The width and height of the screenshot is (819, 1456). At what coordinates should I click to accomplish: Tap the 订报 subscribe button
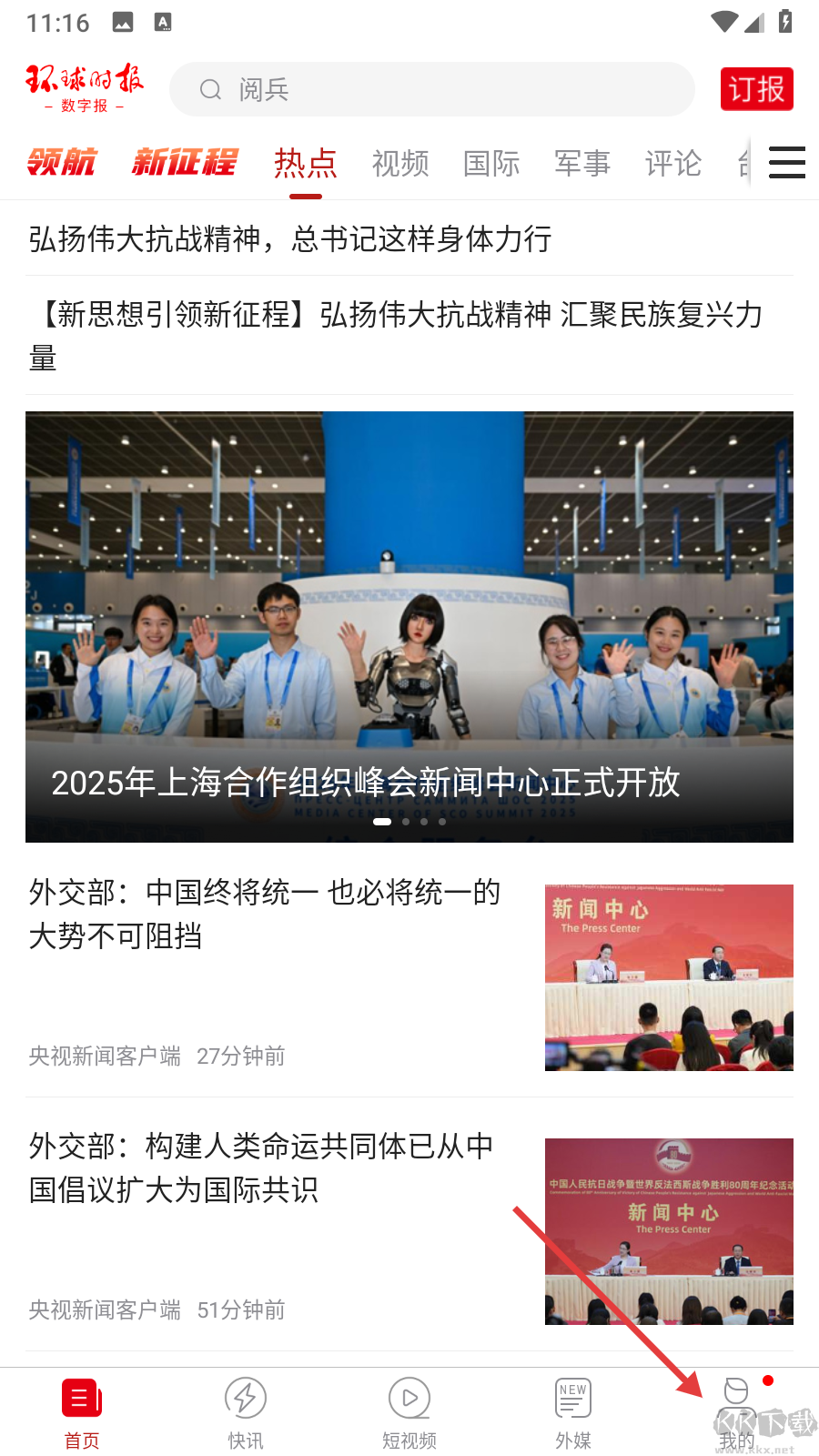pyautogui.click(x=756, y=88)
